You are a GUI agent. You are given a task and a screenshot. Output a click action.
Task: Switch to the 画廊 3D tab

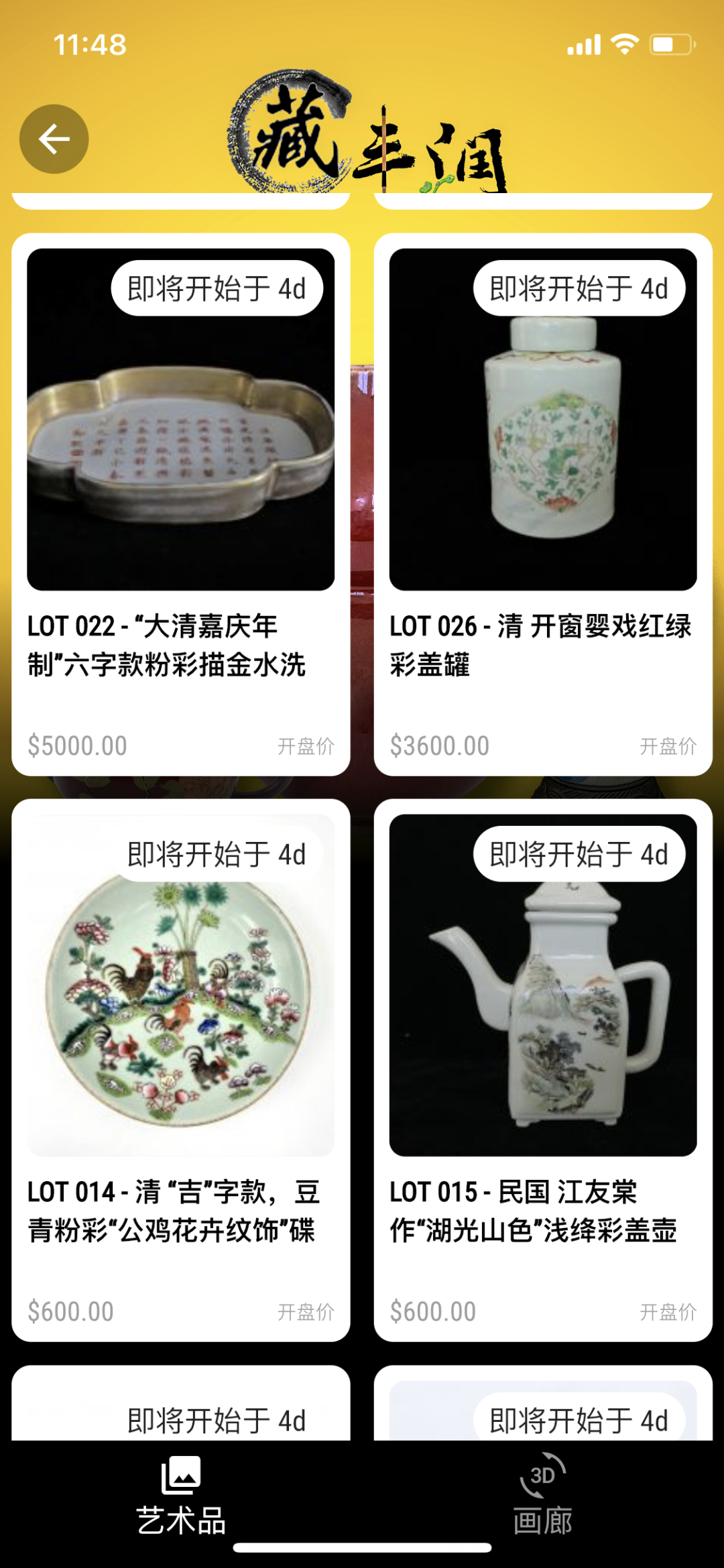pos(542,1495)
